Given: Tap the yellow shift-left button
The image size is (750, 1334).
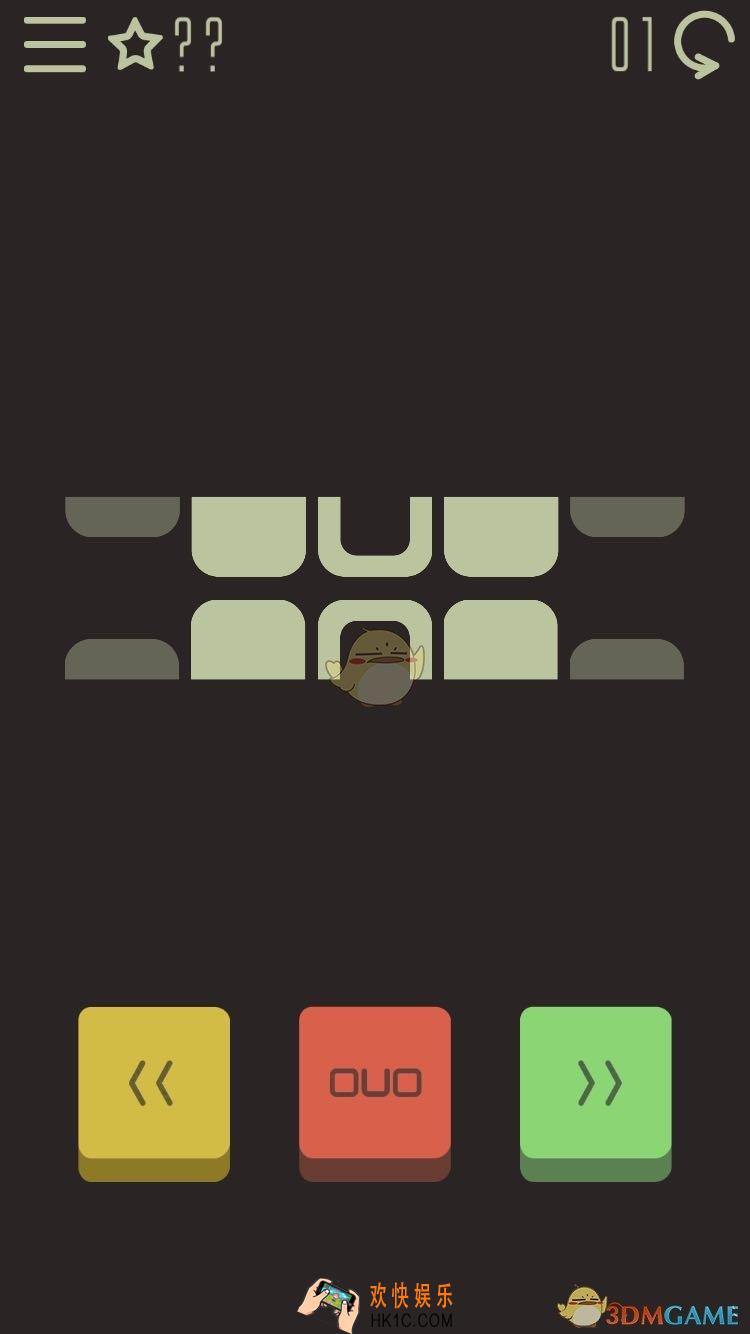Looking at the screenshot, I should tap(154, 1084).
